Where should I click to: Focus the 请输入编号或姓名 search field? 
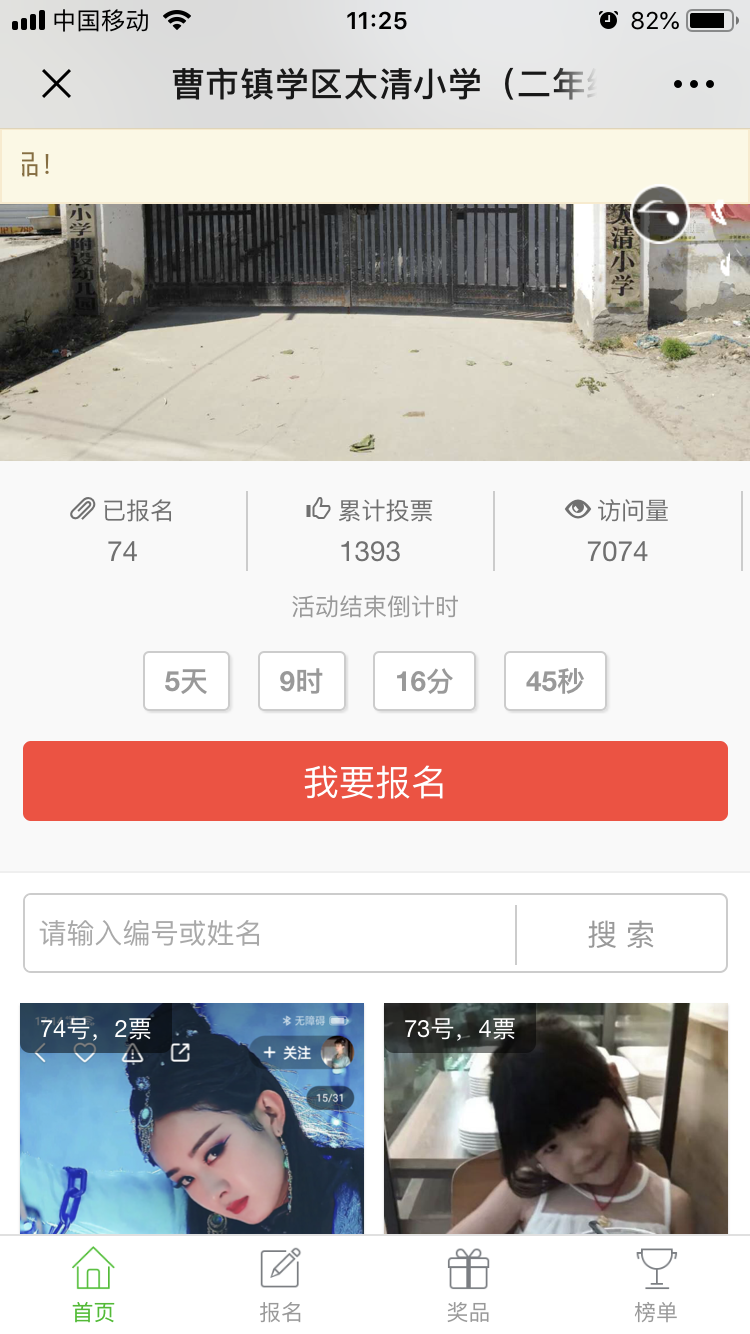pyautogui.click(x=270, y=933)
